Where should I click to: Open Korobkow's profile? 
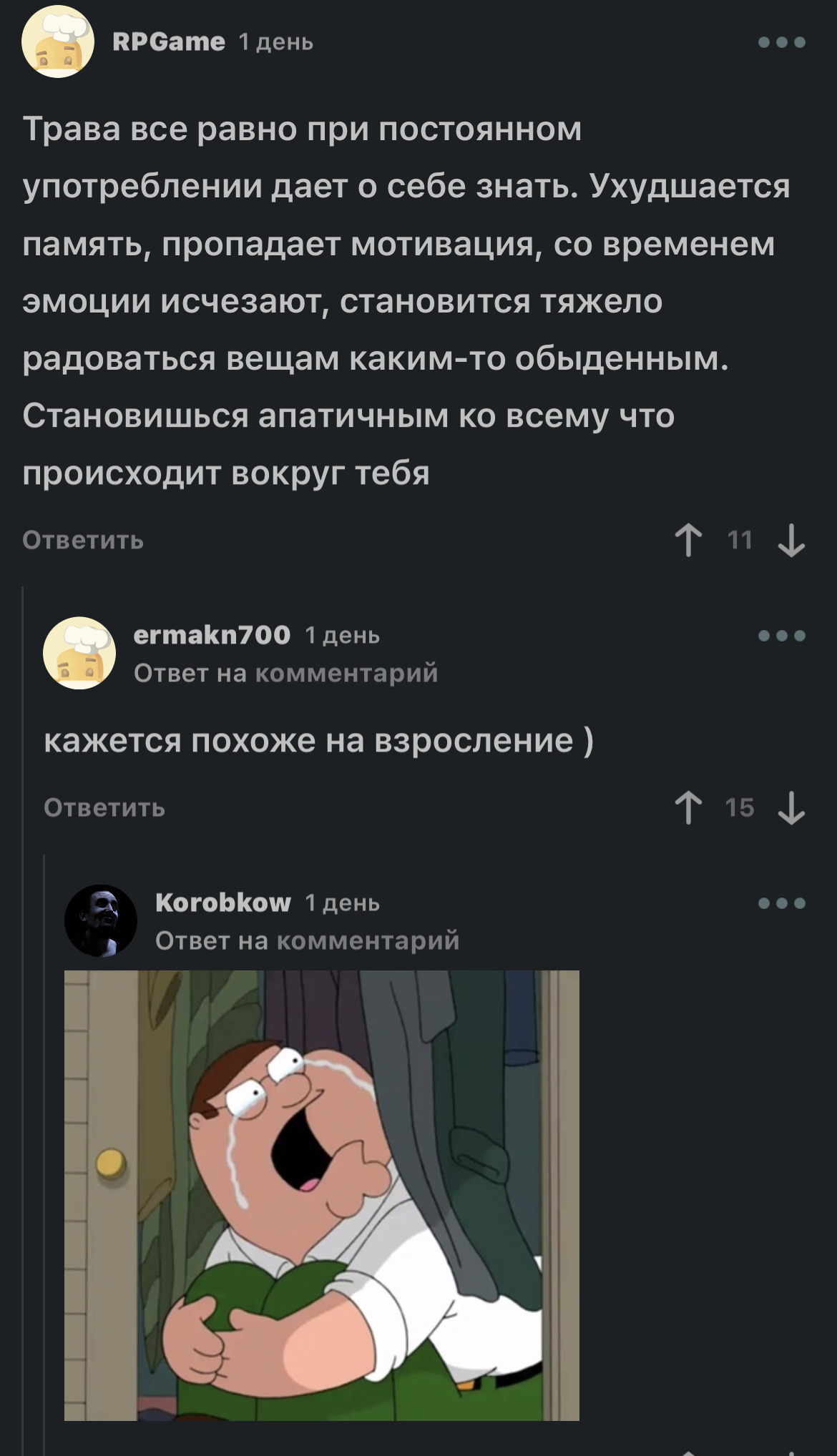click(223, 902)
